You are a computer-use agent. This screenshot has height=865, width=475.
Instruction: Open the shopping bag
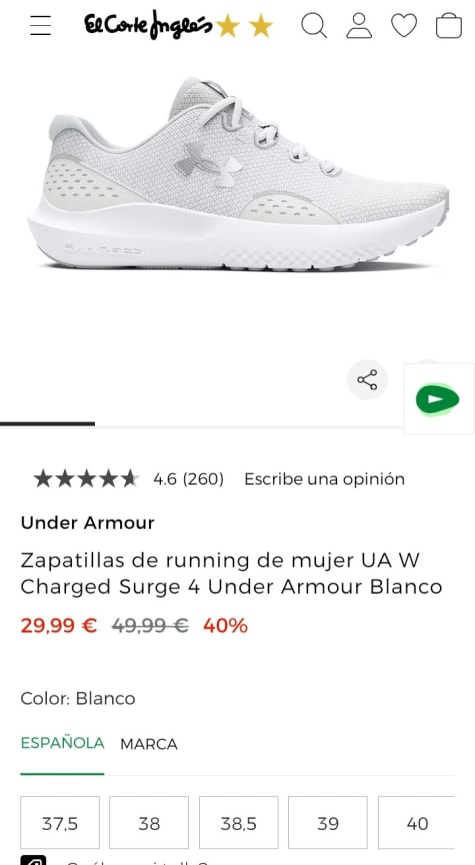(449, 25)
